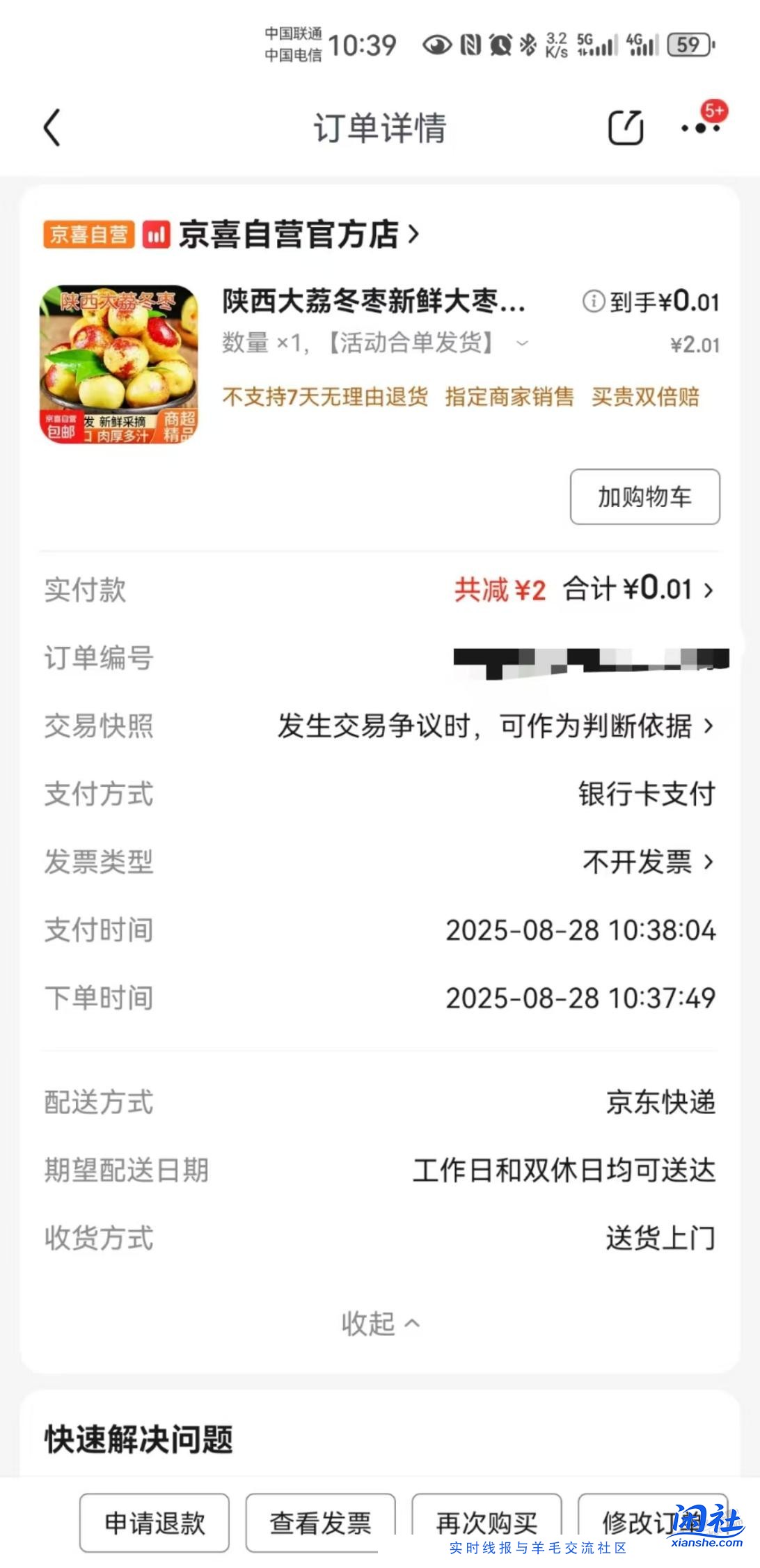The width and height of the screenshot is (760, 1568).
Task: Tap the battery indicator showing 59
Action: click(x=689, y=46)
